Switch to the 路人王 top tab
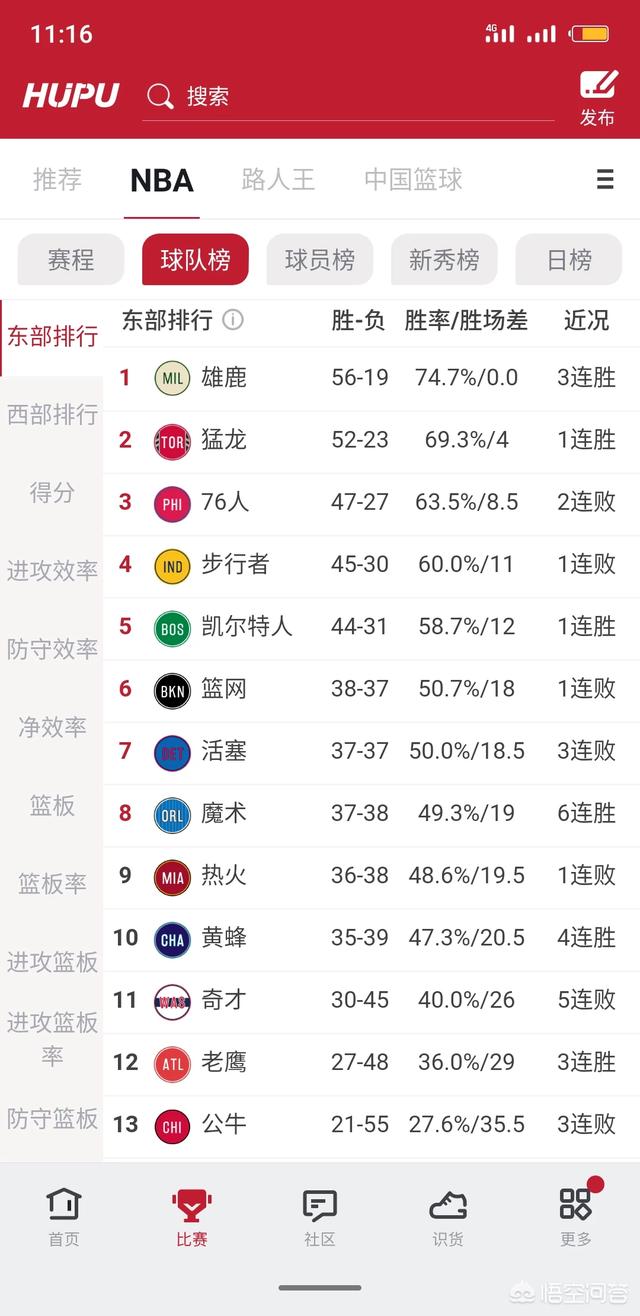Screen dimensions: 640x1316 tap(279, 180)
